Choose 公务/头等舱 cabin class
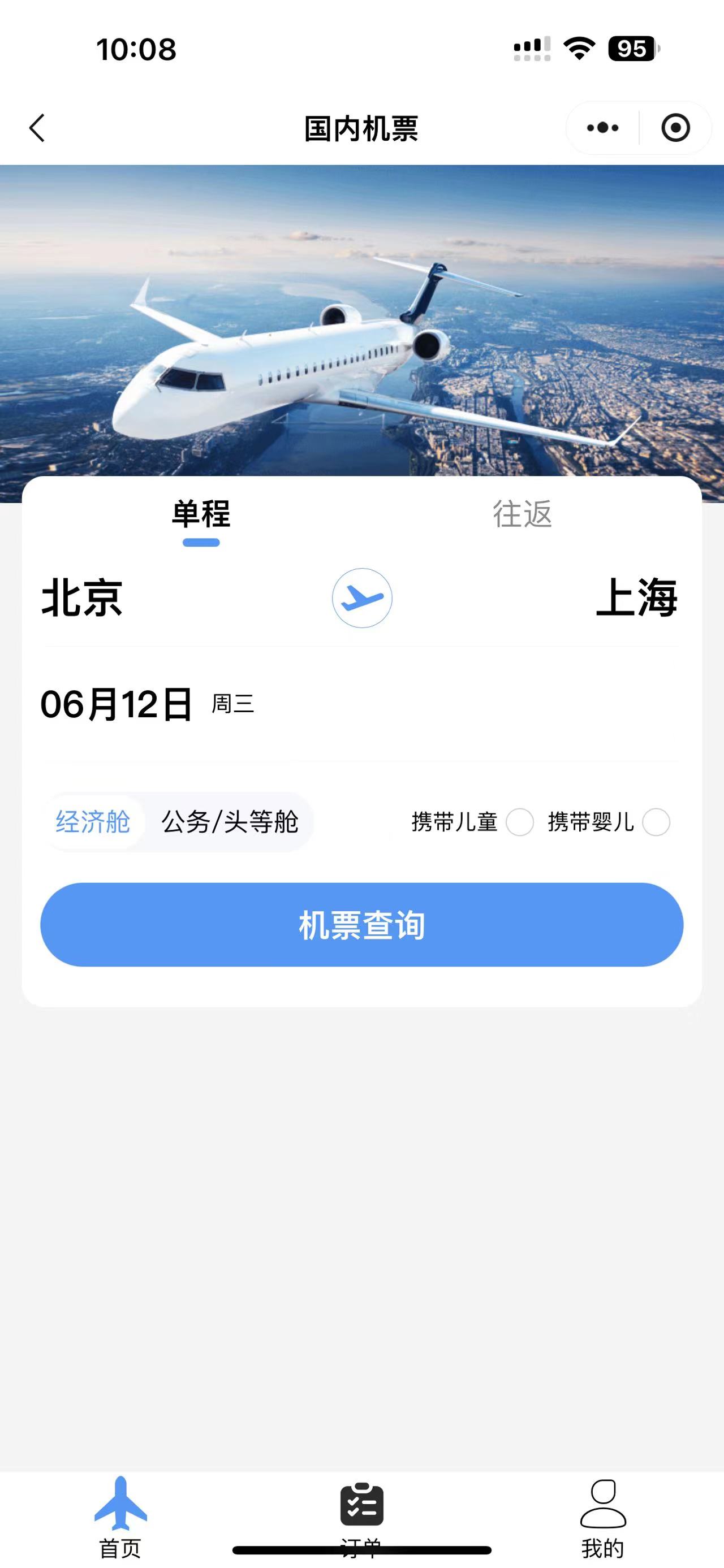Viewport: 724px width, 1568px height. pyautogui.click(x=230, y=822)
